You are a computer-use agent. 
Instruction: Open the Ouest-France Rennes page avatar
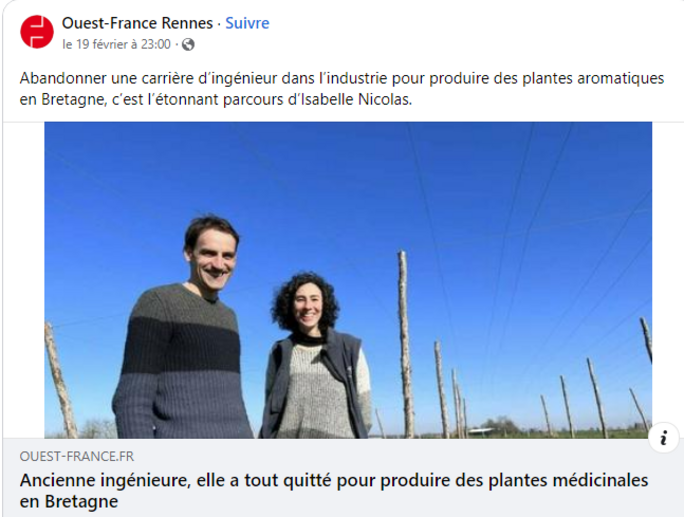[37, 32]
